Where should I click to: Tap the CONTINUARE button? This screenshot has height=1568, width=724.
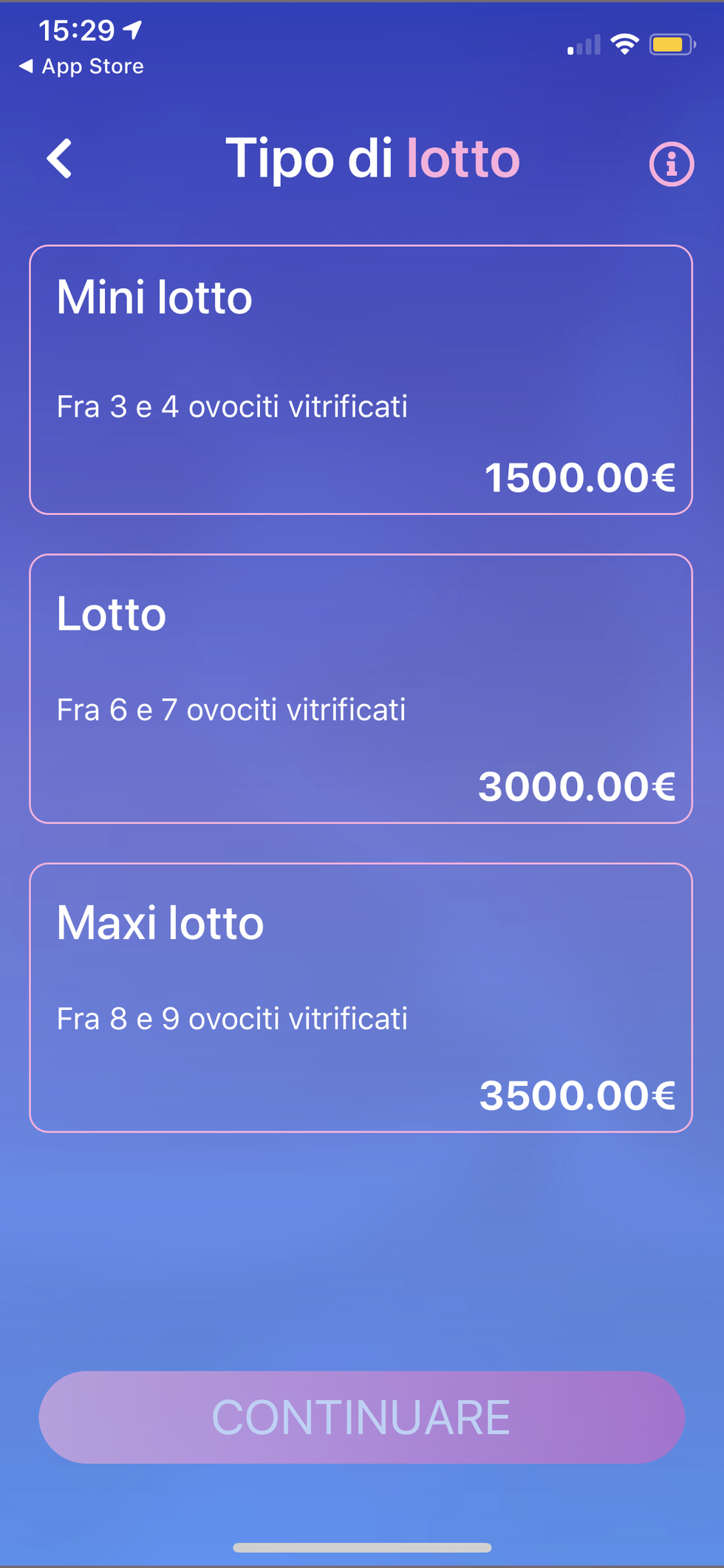click(361, 1417)
